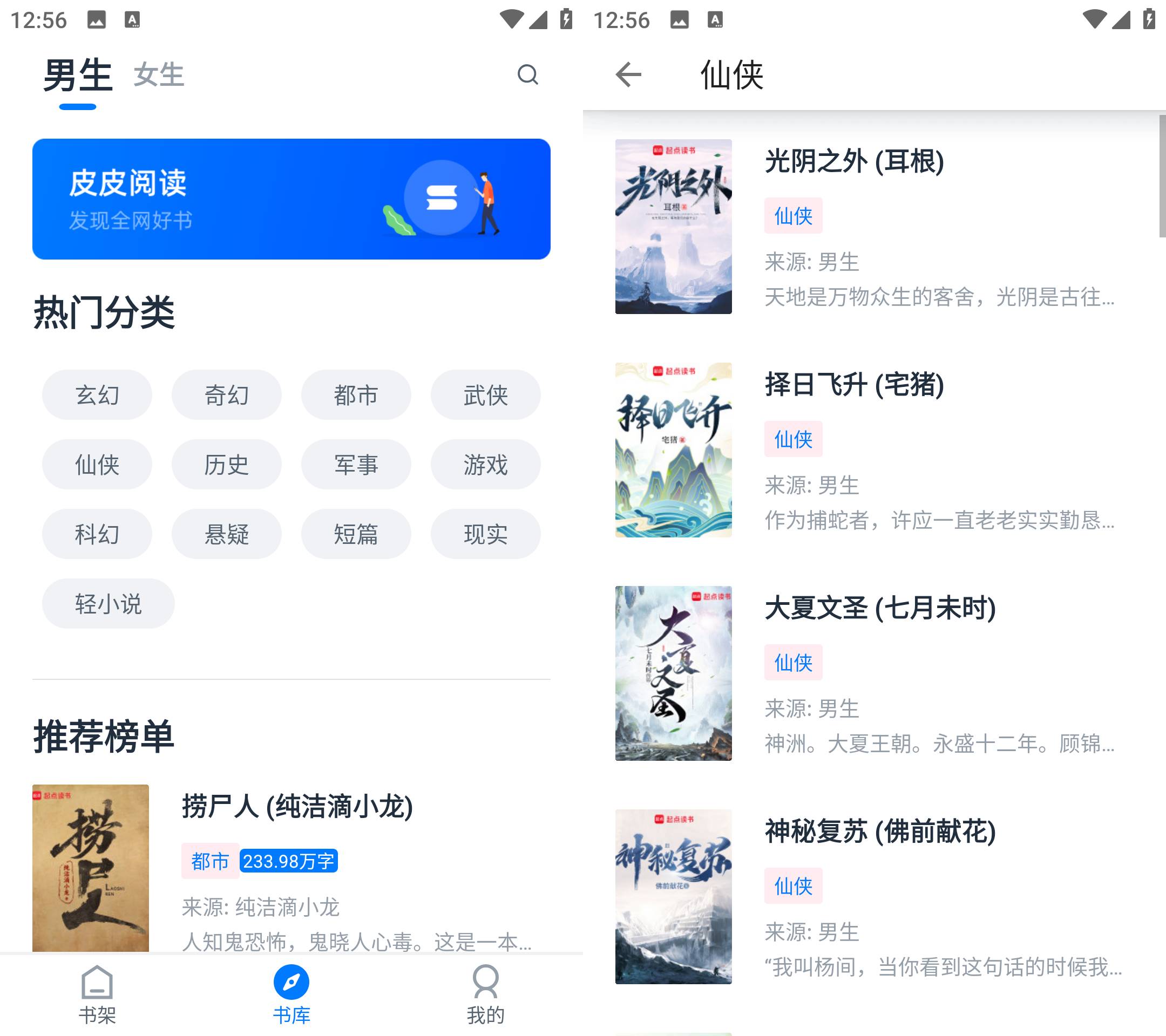Switch to the 书架 bottom tab

(x=97, y=994)
